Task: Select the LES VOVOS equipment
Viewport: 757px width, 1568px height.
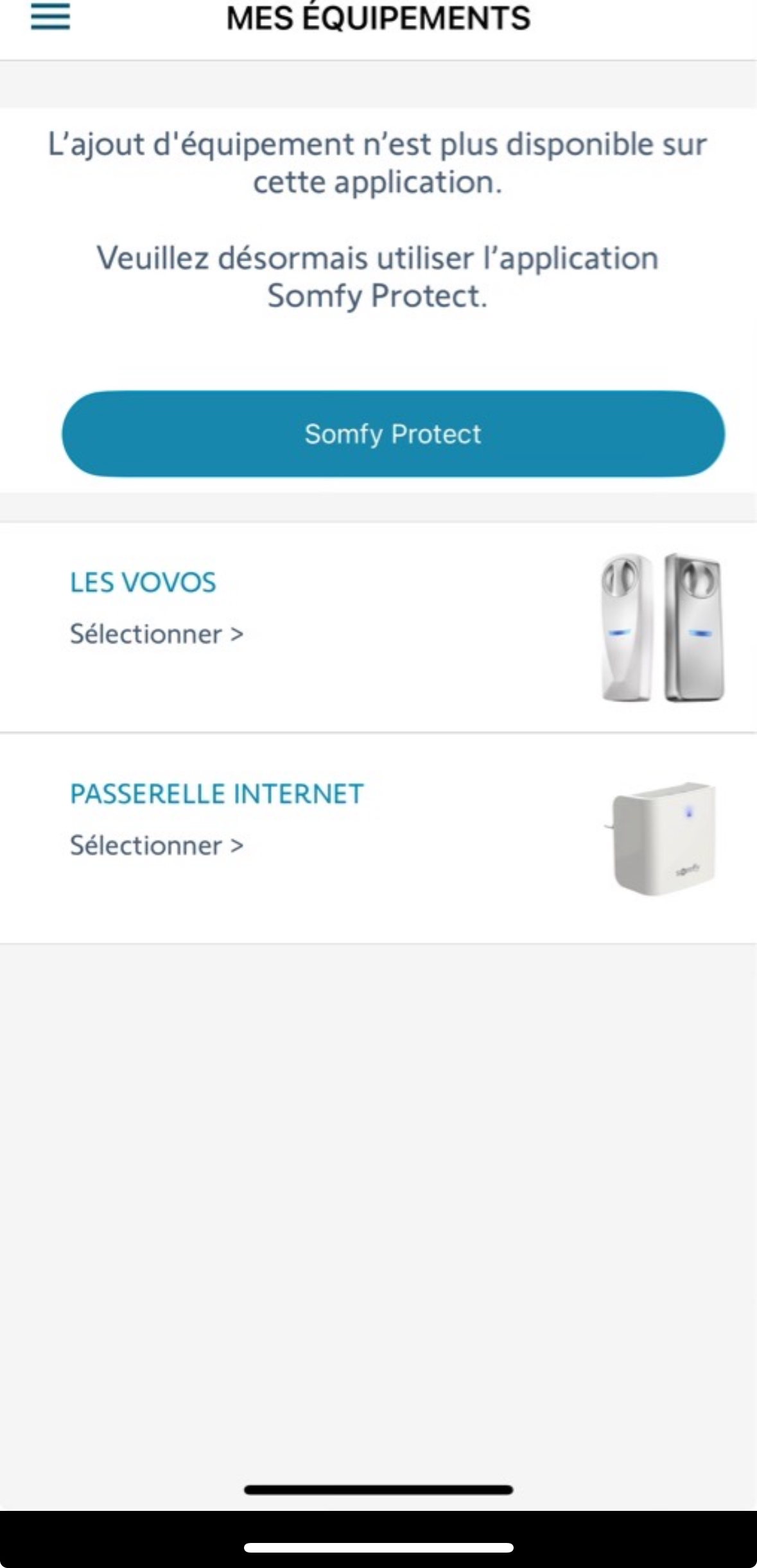Action: (x=157, y=633)
